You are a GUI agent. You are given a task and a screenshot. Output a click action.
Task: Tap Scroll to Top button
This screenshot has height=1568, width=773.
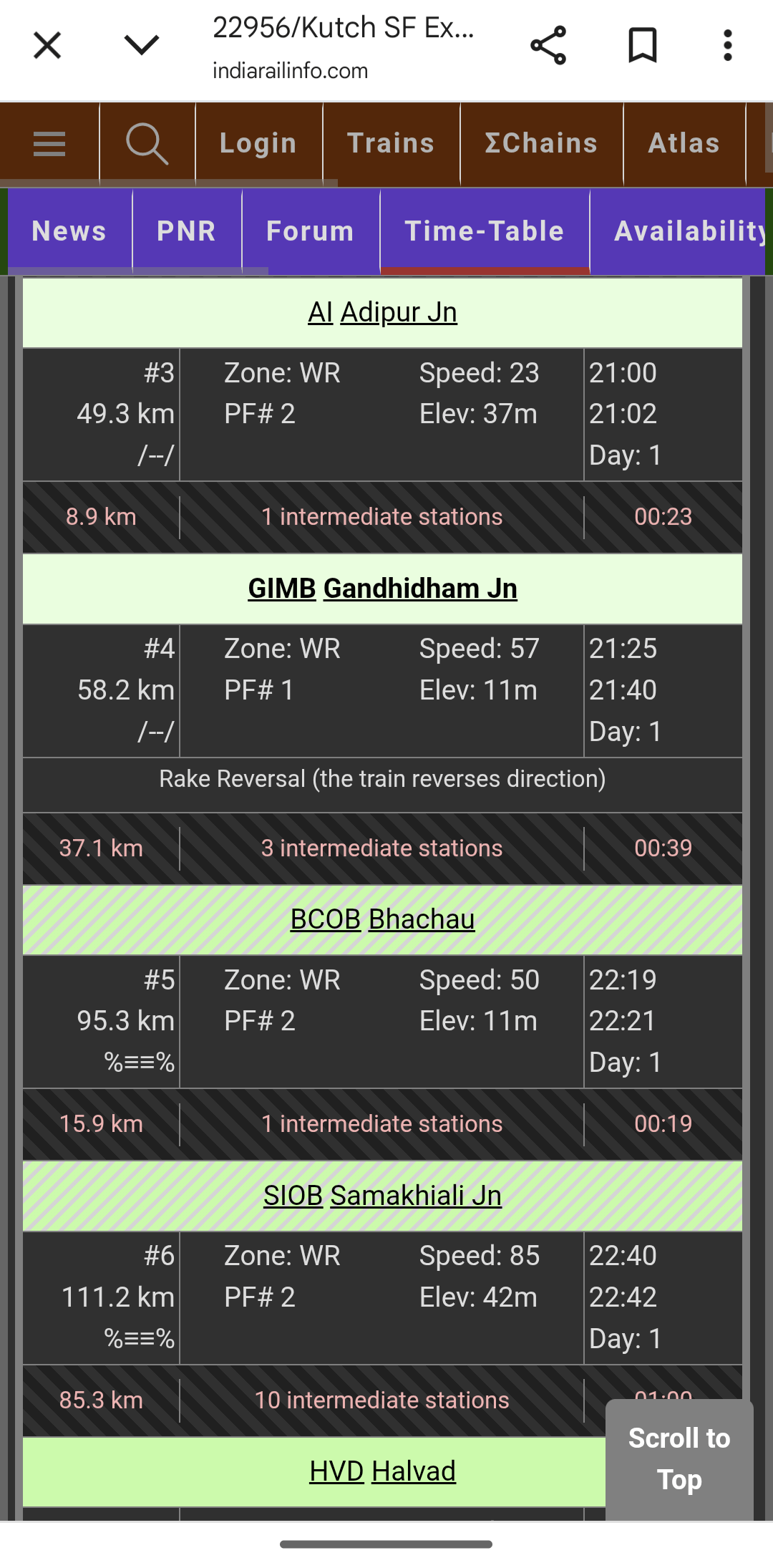679,1458
